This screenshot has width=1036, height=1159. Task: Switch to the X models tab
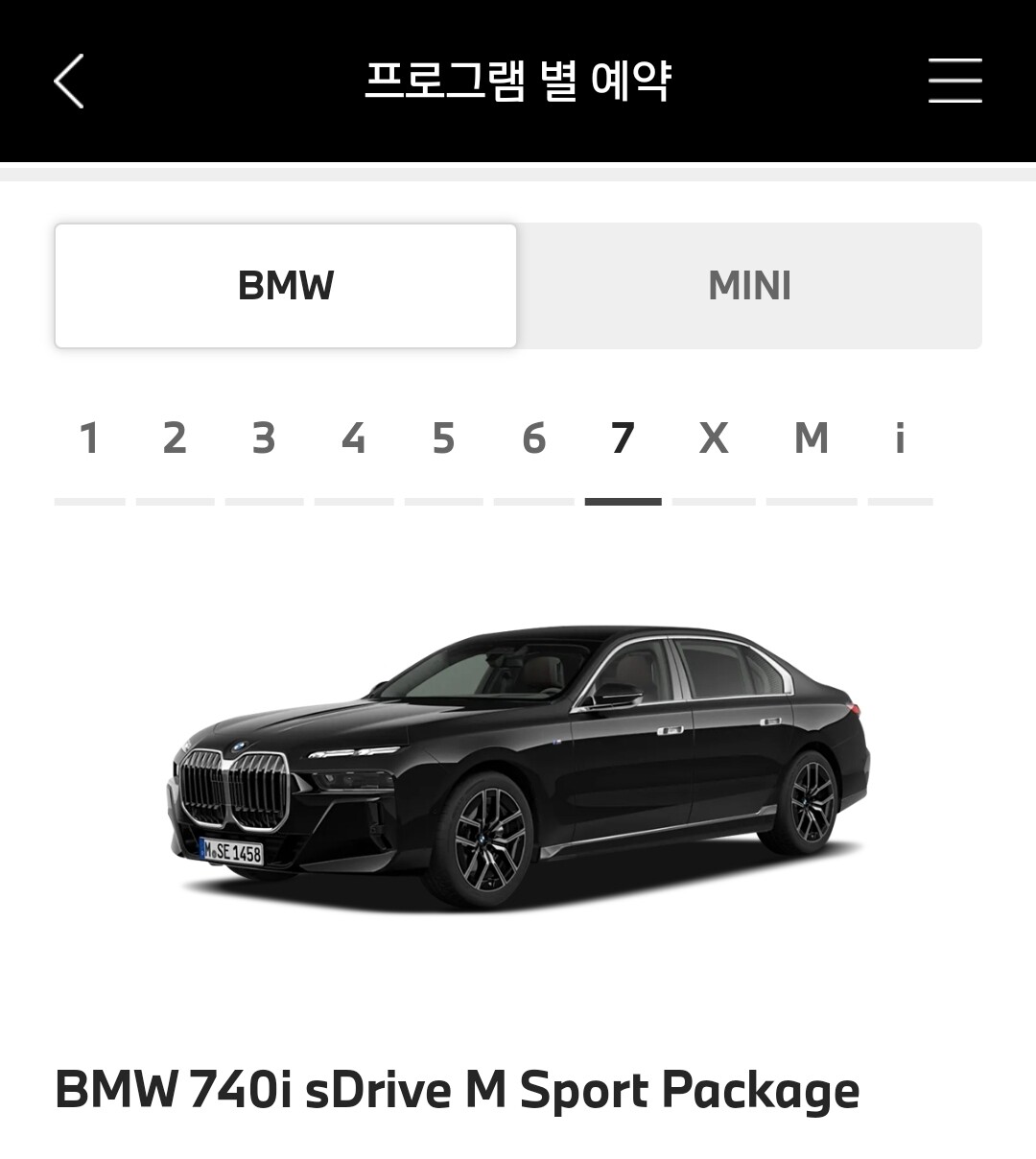coord(714,451)
